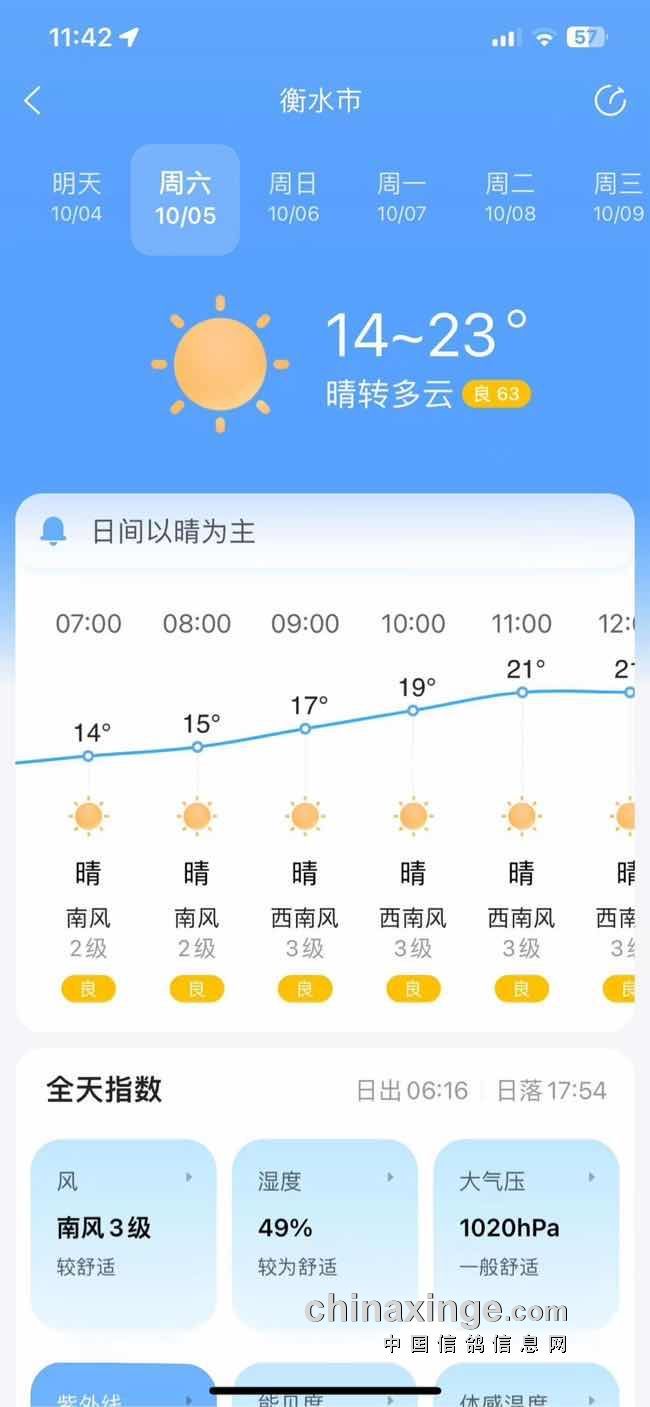This screenshot has width=650, height=1407.
Task: View the 周二 10/08 forecast tab
Action: point(510,197)
